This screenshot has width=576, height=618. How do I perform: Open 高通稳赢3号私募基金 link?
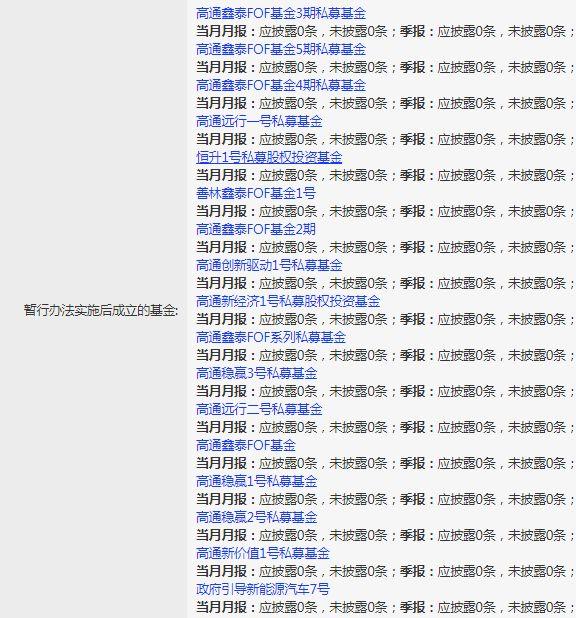pos(257,373)
